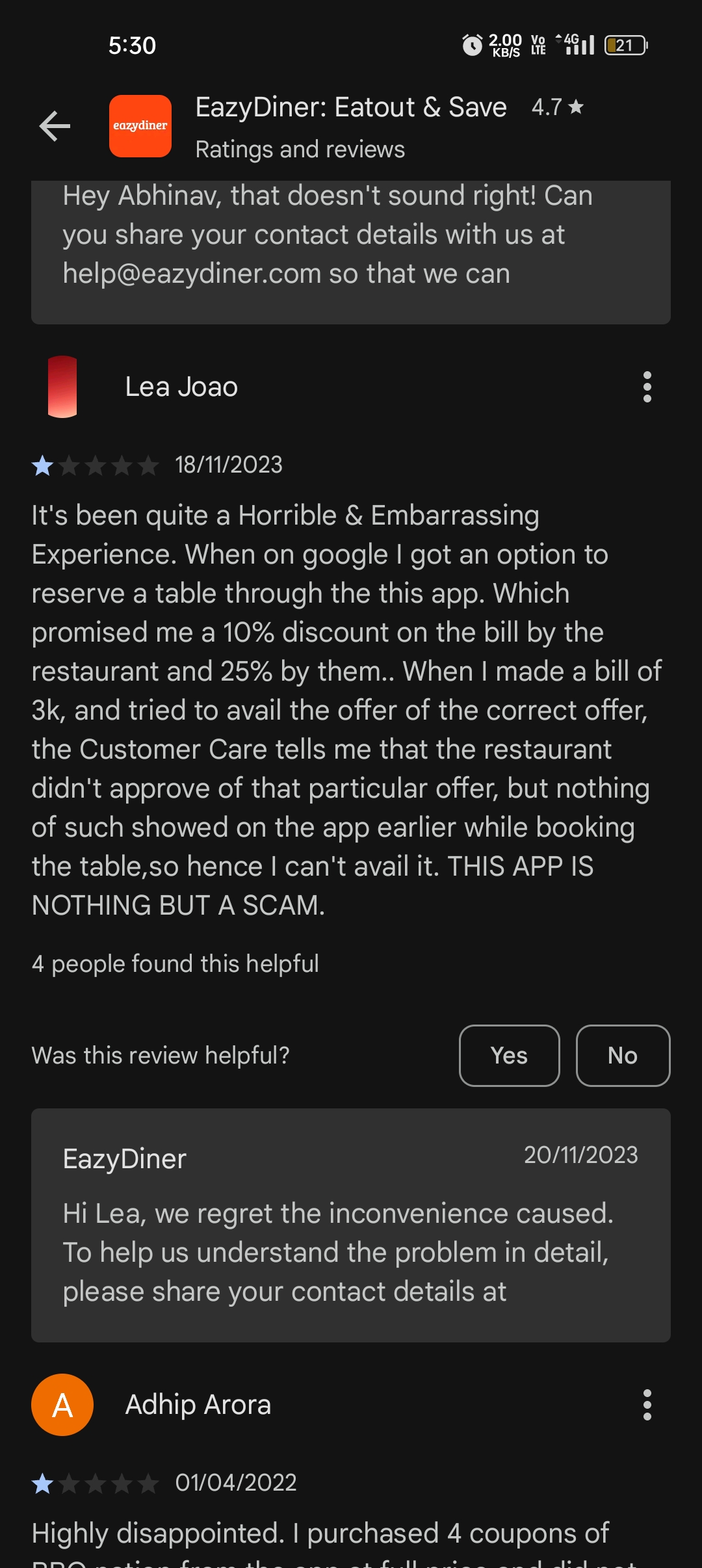Open options menu for Adhip Arora's review
This screenshot has height=1568, width=702.
click(647, 1405)
